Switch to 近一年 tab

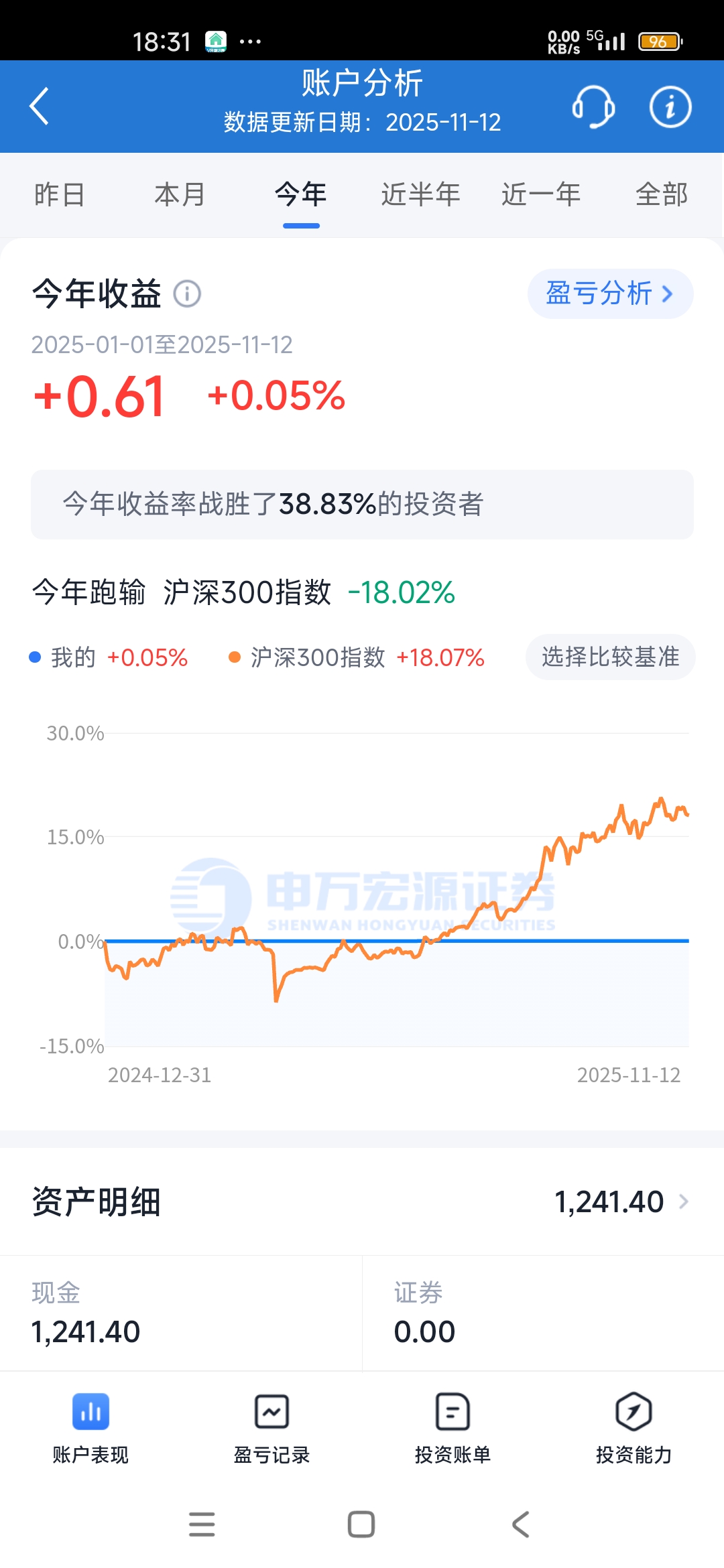pos(541,195)
